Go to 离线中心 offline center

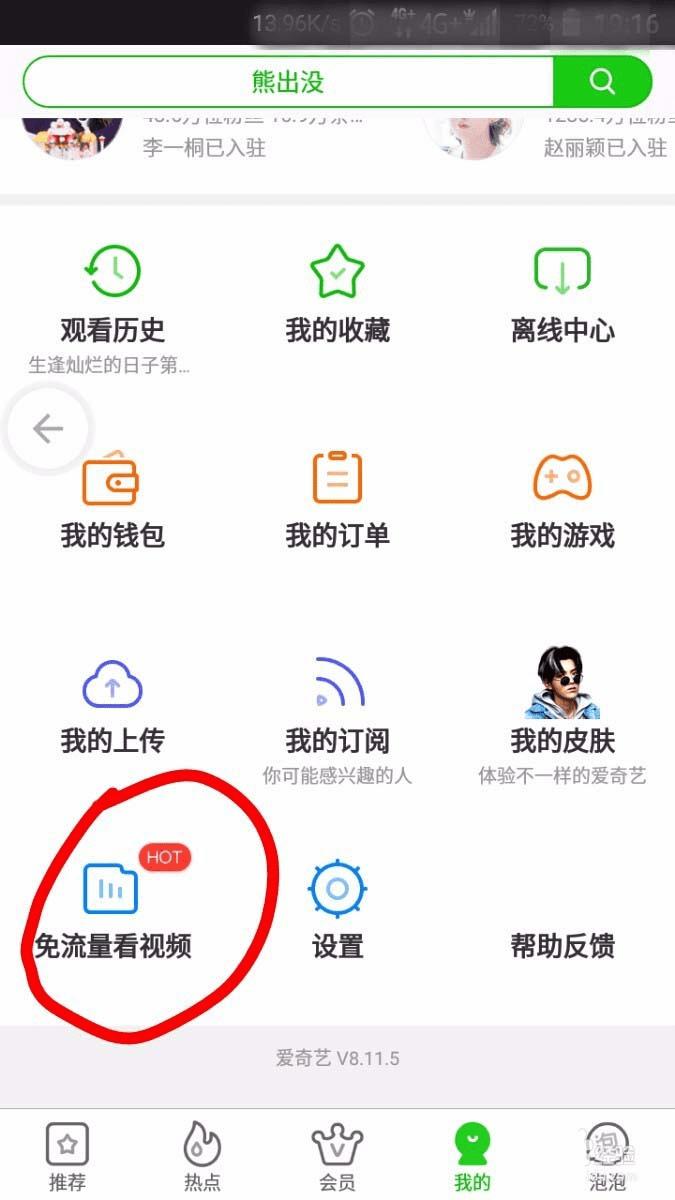tap(562, 295)
